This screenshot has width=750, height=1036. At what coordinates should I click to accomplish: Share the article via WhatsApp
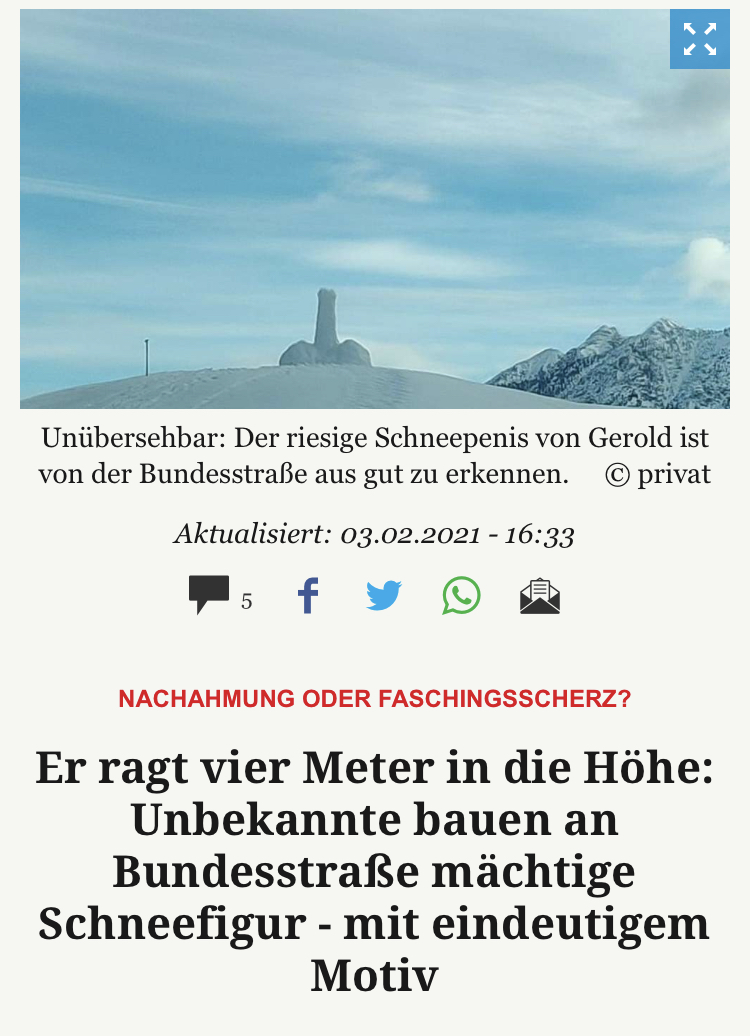[461, 596]
